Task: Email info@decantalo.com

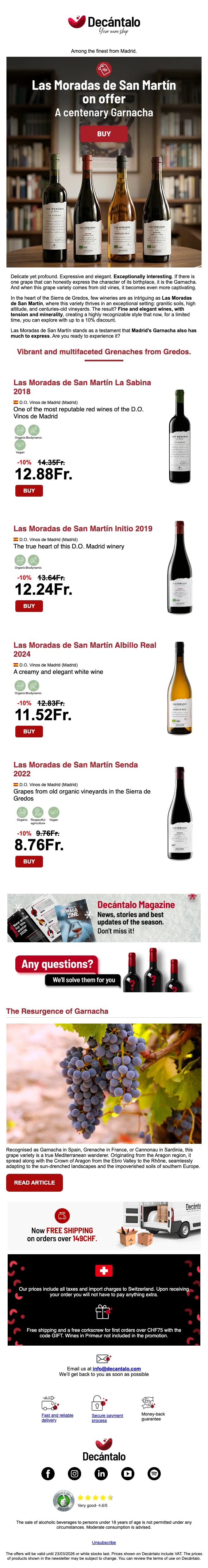Action: click(117, 1369)
